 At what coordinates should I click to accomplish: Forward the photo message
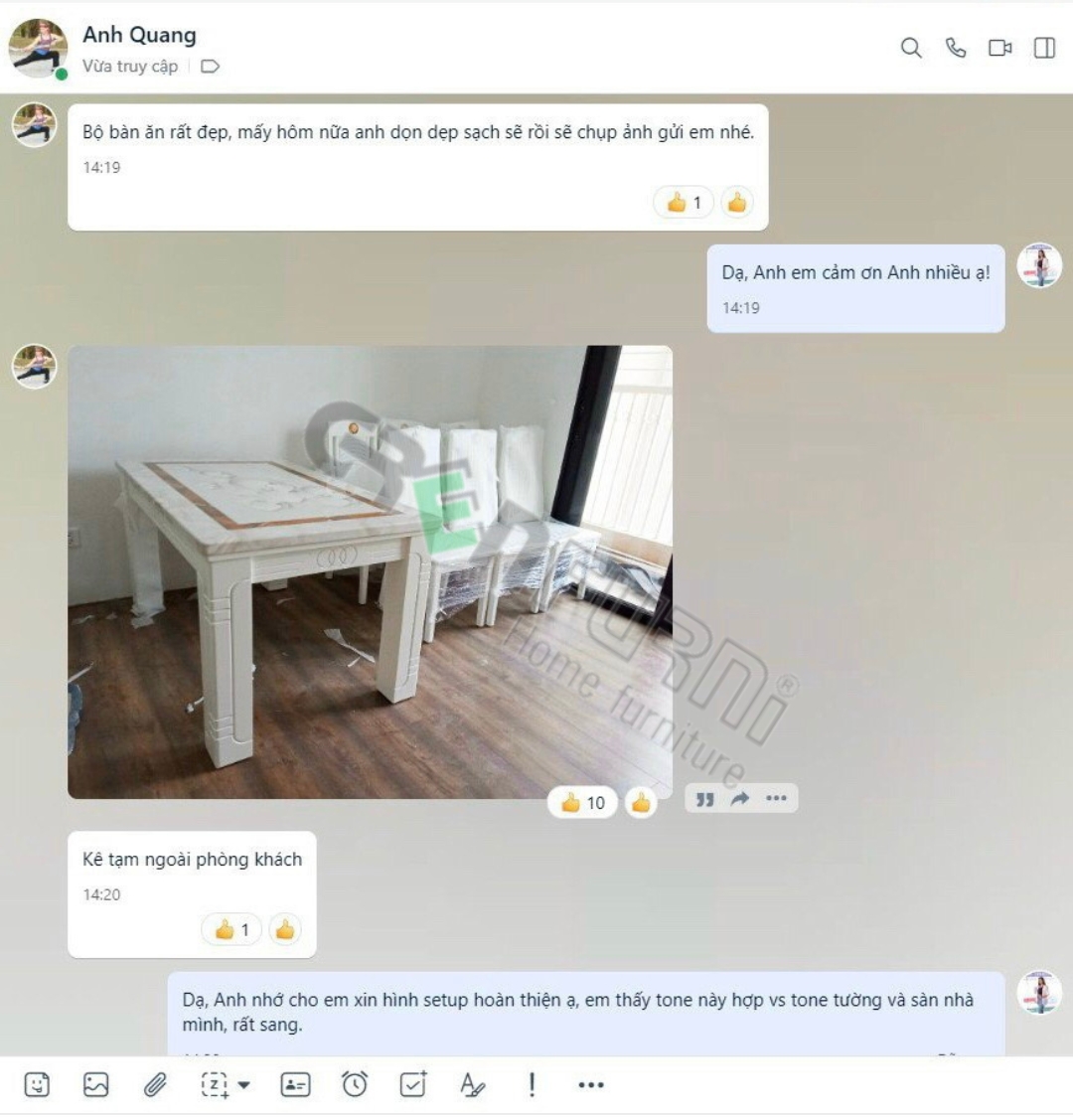pyautogui.click(x=740, y=799)
